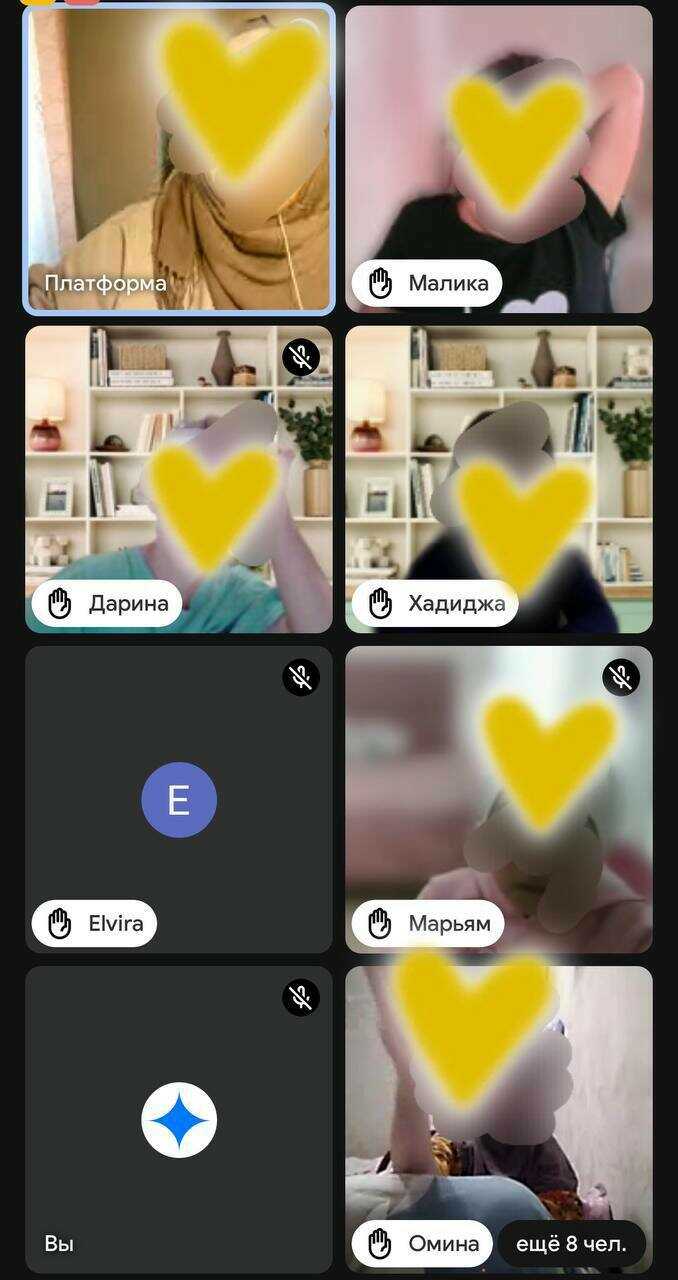
Task: Select Малика's video tile
Action: point(499,160)
